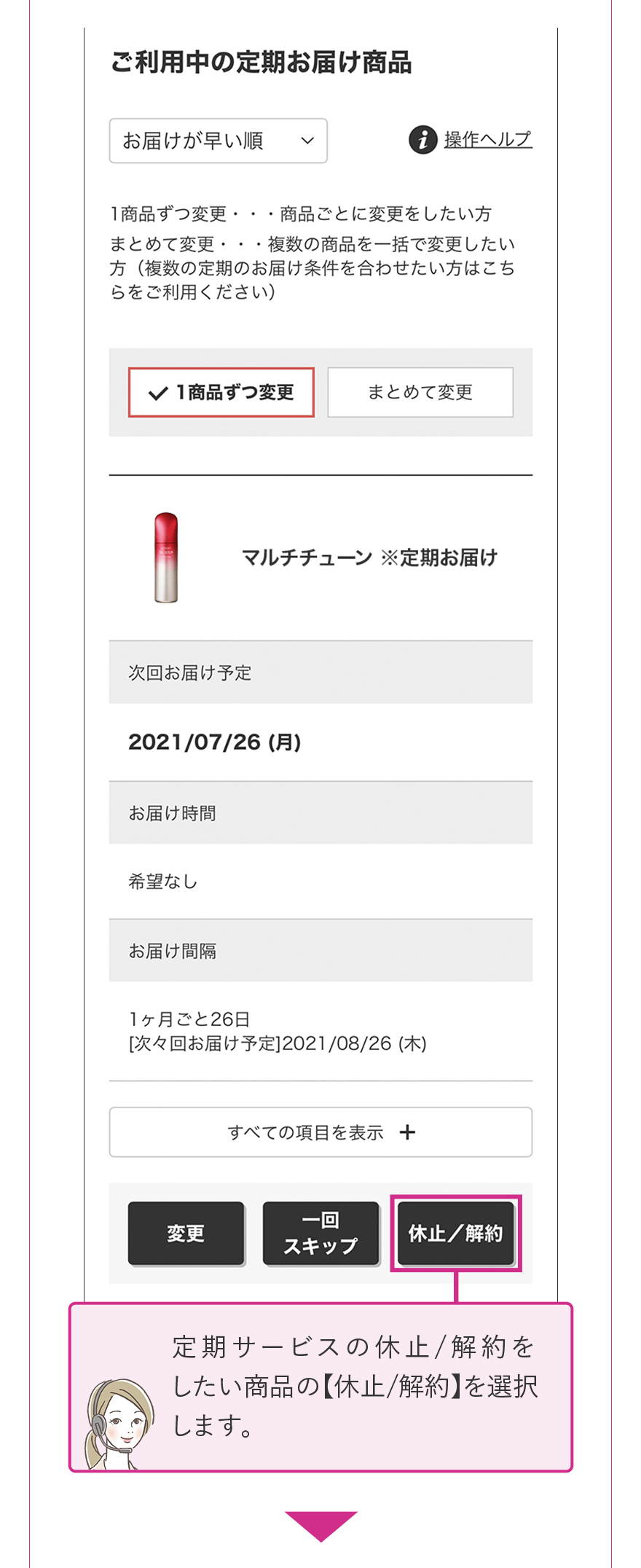
Task: Click the 一回スキップ button
Action: [x=321, y=1234]
